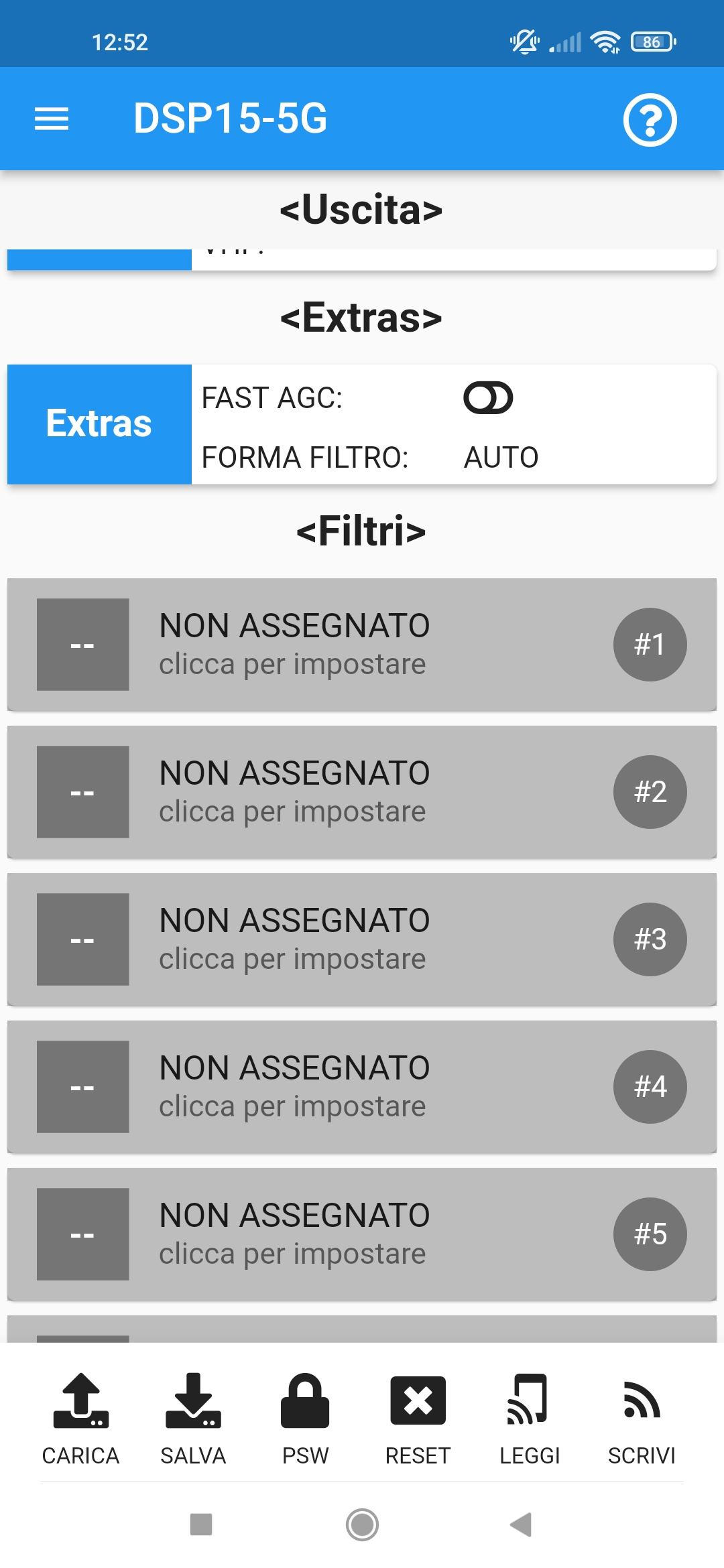Go to the system home screen
Viewport: 724px width, 1568px height.
362,1524
